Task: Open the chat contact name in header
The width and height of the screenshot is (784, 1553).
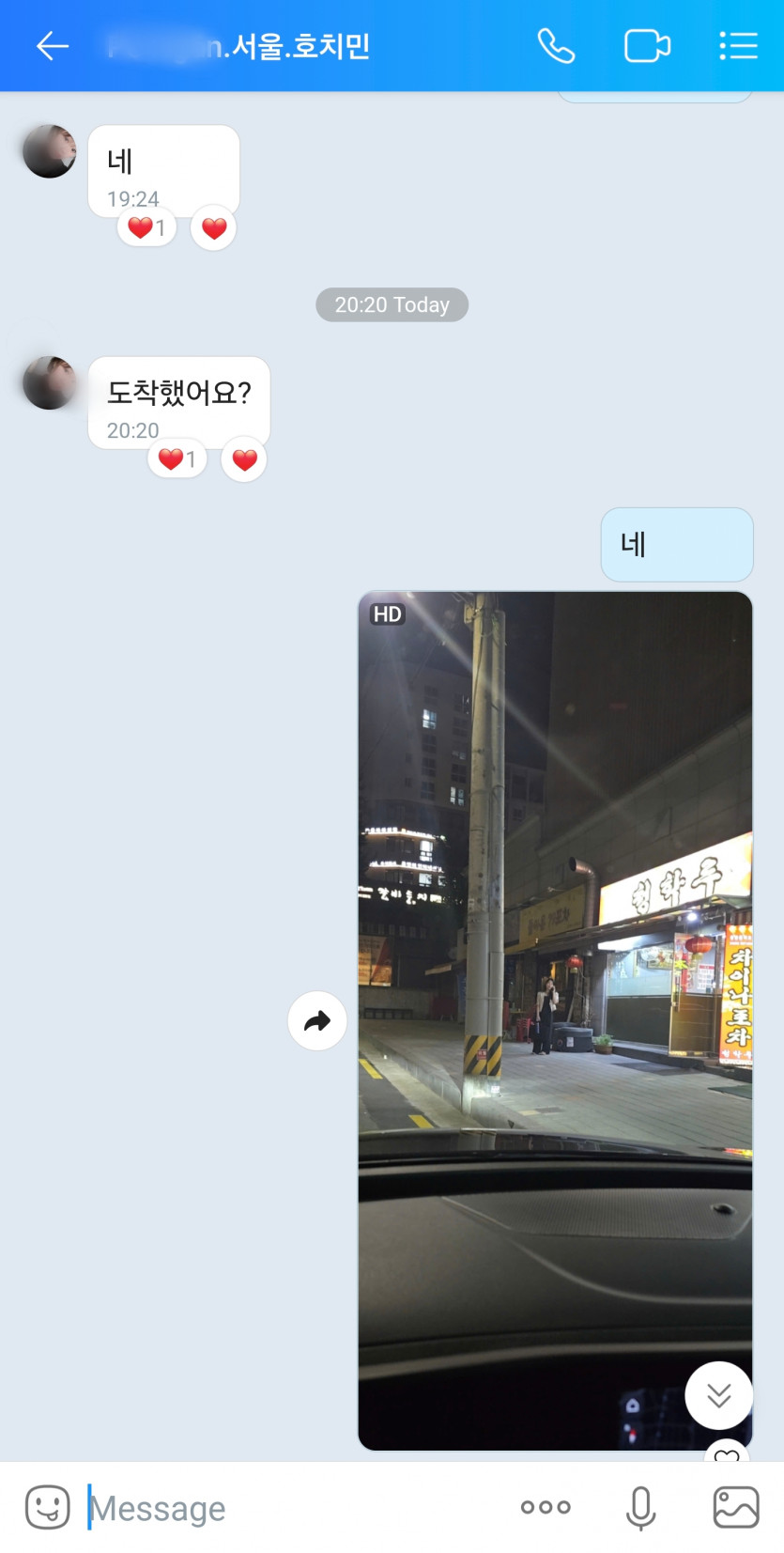Action: point(239,45)
